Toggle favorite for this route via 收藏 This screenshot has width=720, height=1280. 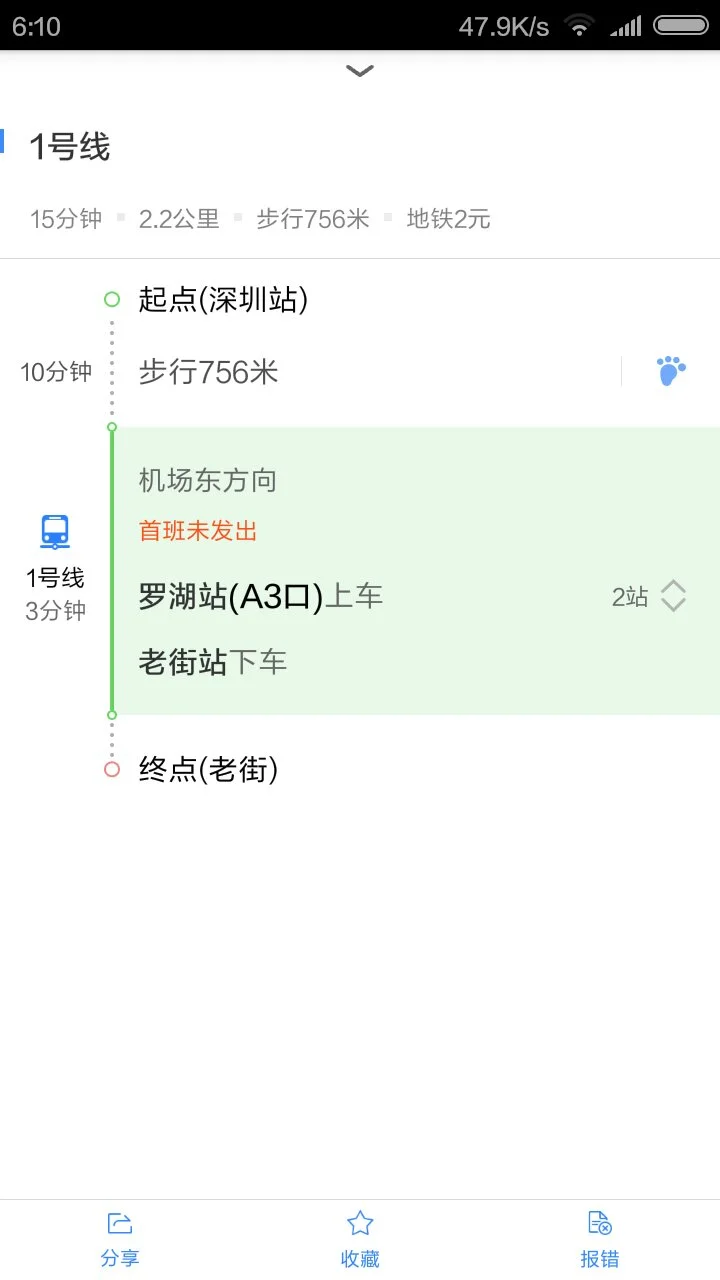360,1240
